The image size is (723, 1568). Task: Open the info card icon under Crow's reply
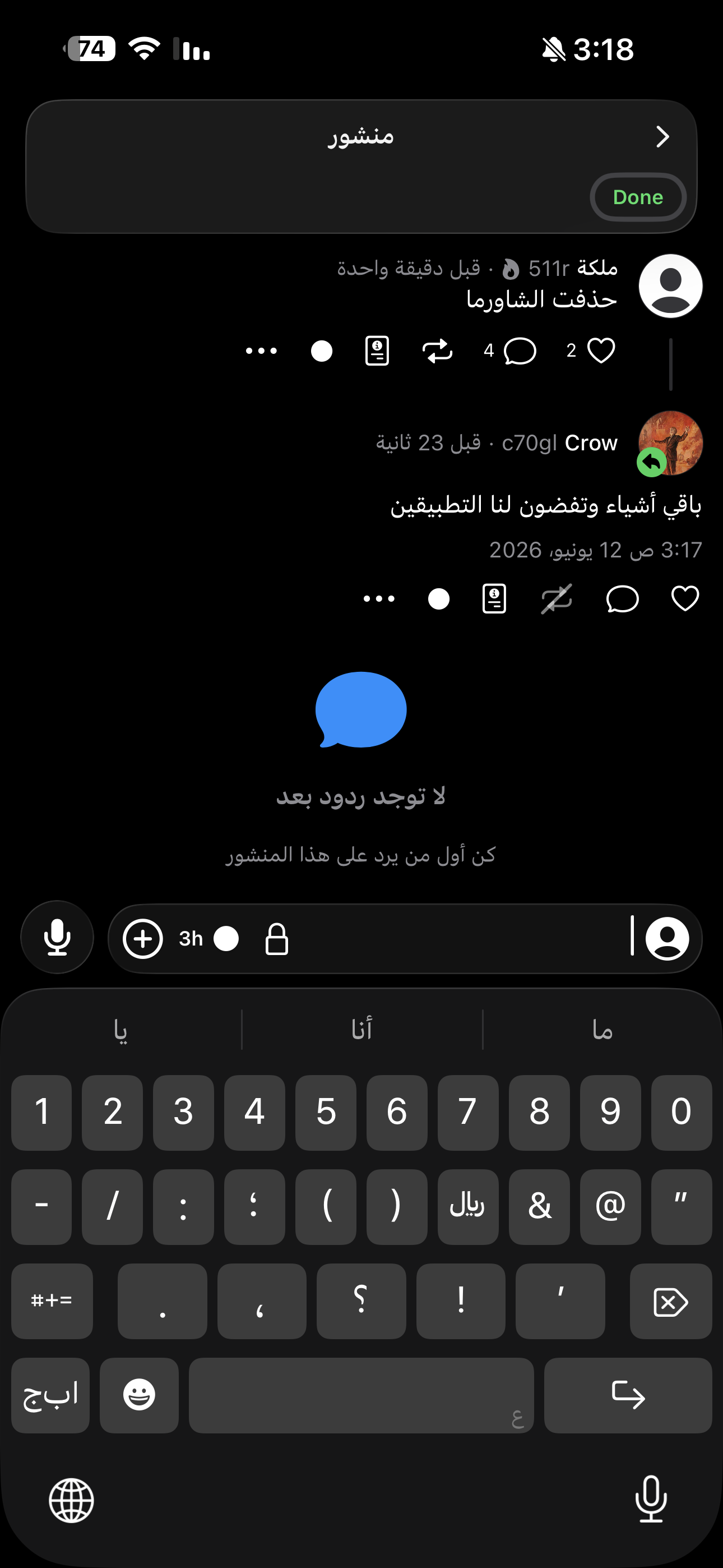coord(494,599)
